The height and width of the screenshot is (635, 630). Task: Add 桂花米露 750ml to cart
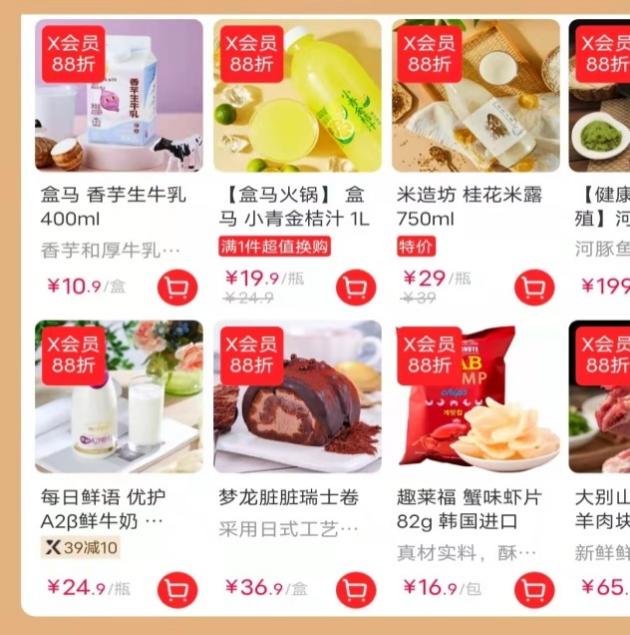click(x=534, y=288)
